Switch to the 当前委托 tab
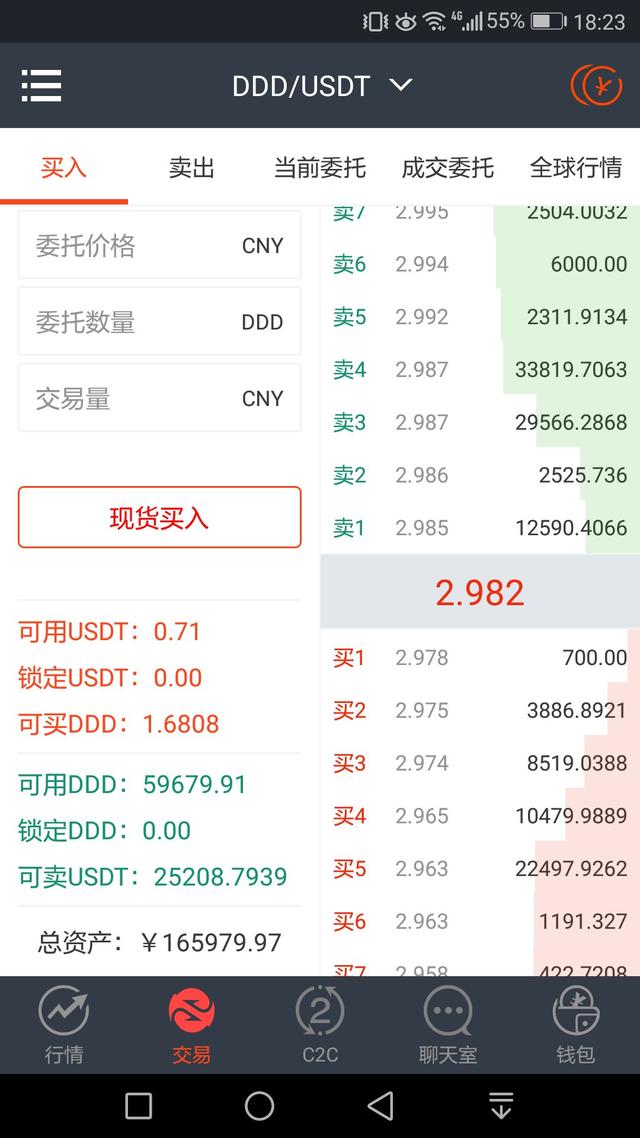 (x=319, y=167)
